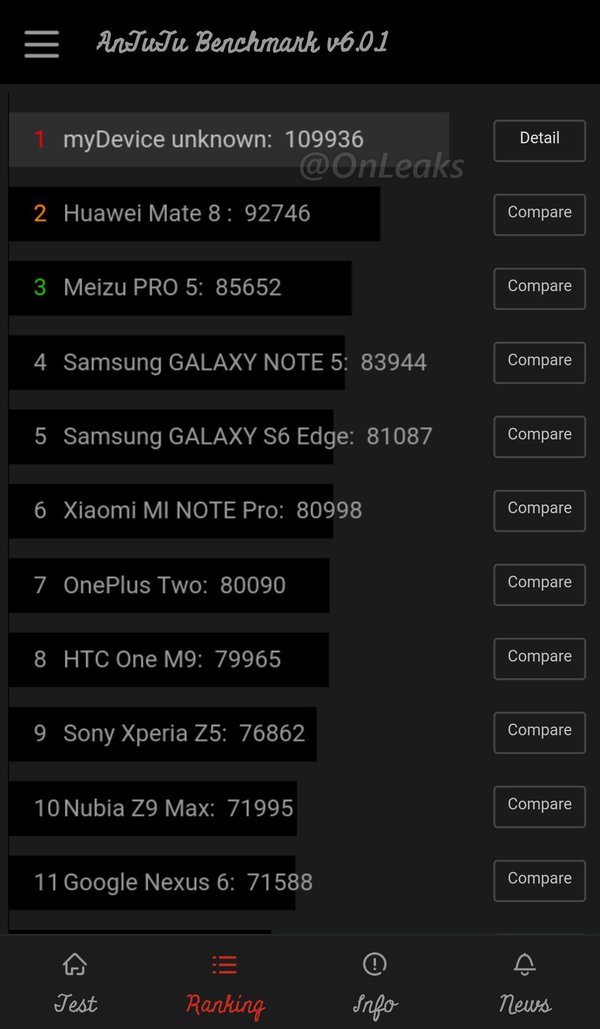Go to the Info tab
Image resolution: width=600 pixels, height=1029 pixels.
pos(375,983)
